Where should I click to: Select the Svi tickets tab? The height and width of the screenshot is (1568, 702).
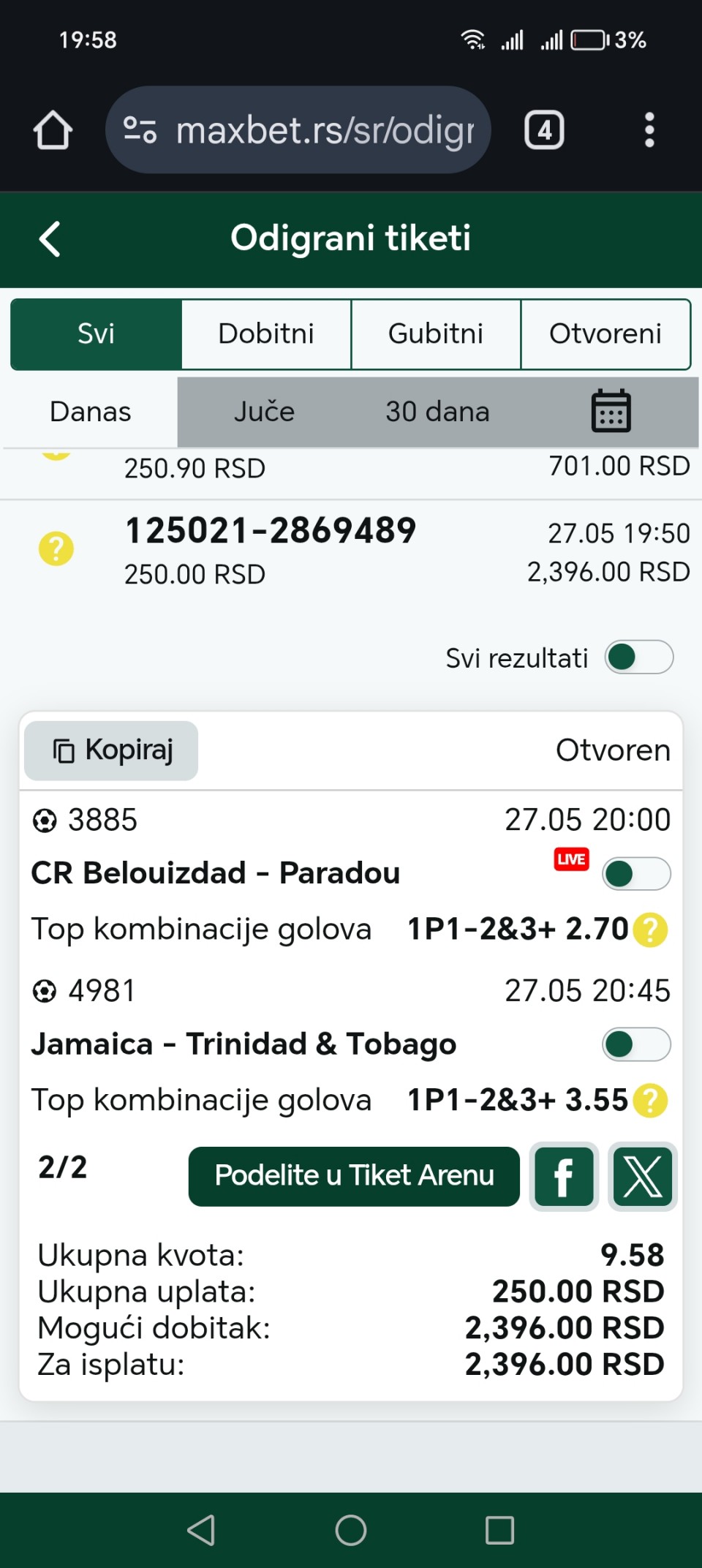coord(96,334)
